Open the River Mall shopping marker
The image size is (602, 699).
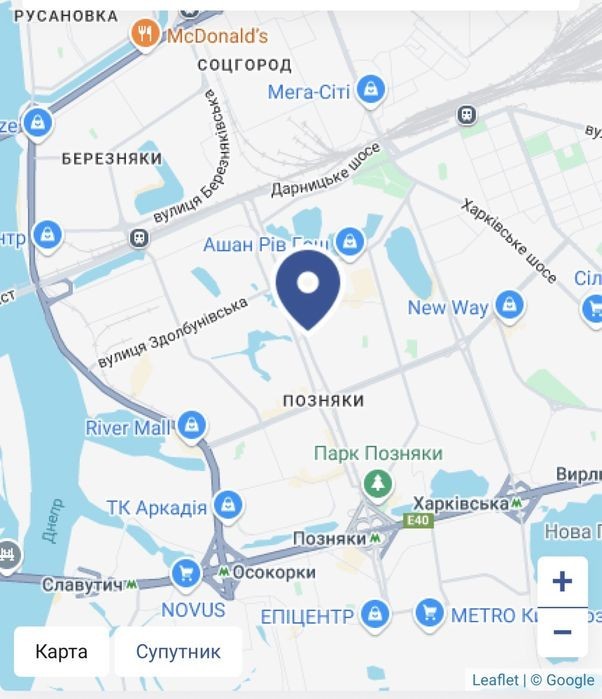[x=191, y=427]
